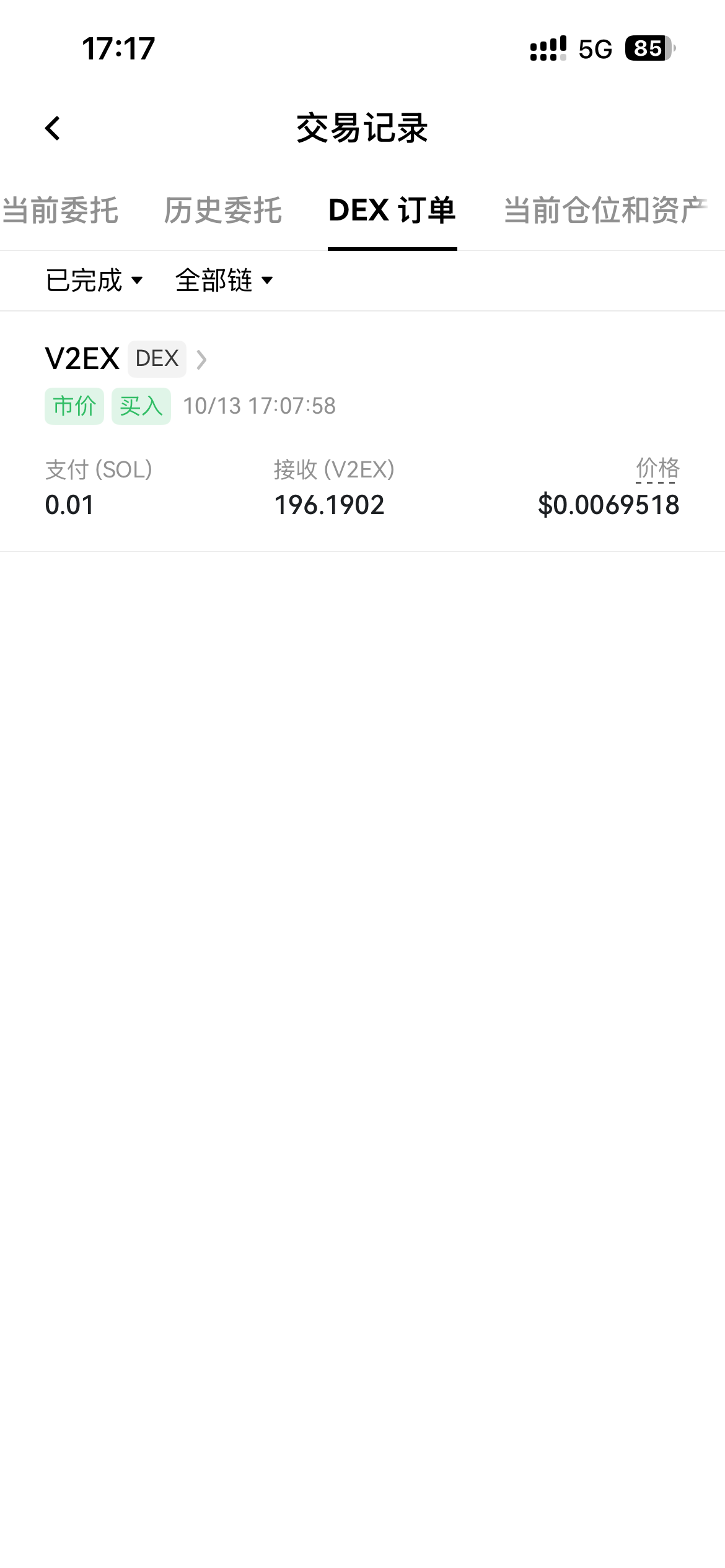The width and height of the screenshot is (725, 1568).
Task: Tap the underlined 价格 label
Action: pos(657,469)
